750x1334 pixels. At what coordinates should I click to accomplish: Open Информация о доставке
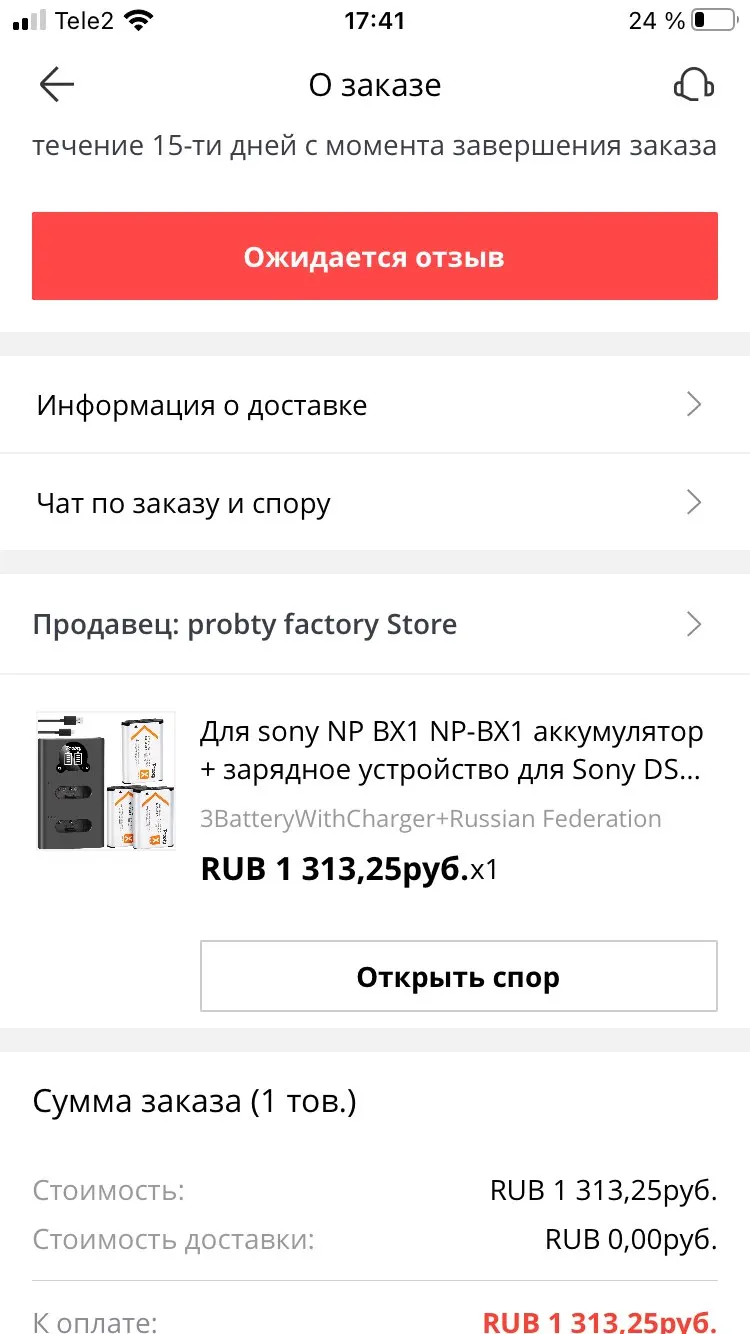374,405
